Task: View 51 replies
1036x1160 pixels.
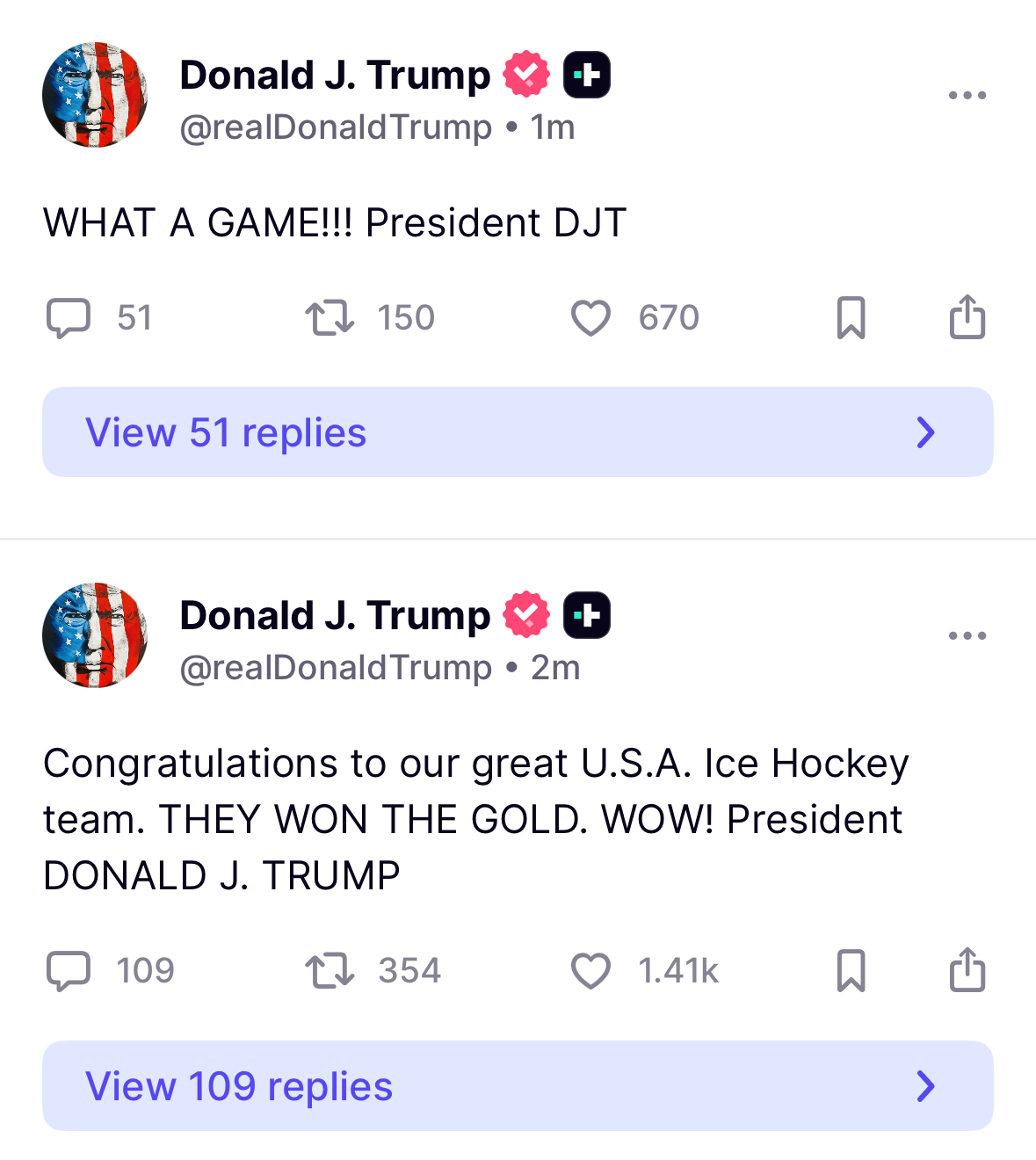Action: pyautogui.click(x=518, y=432)
